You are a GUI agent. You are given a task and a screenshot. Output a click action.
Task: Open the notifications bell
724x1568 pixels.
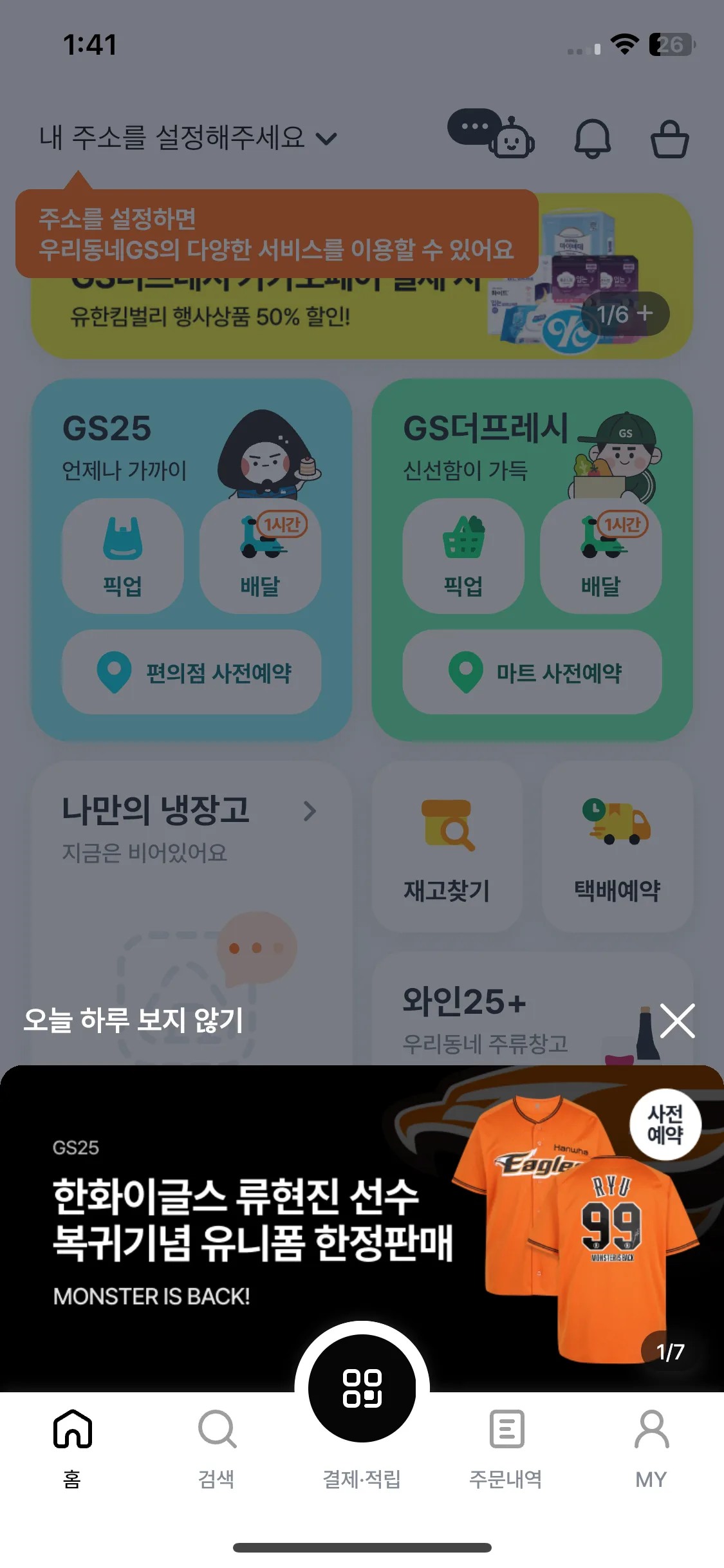pyautogui.click(x=592, y=138)
